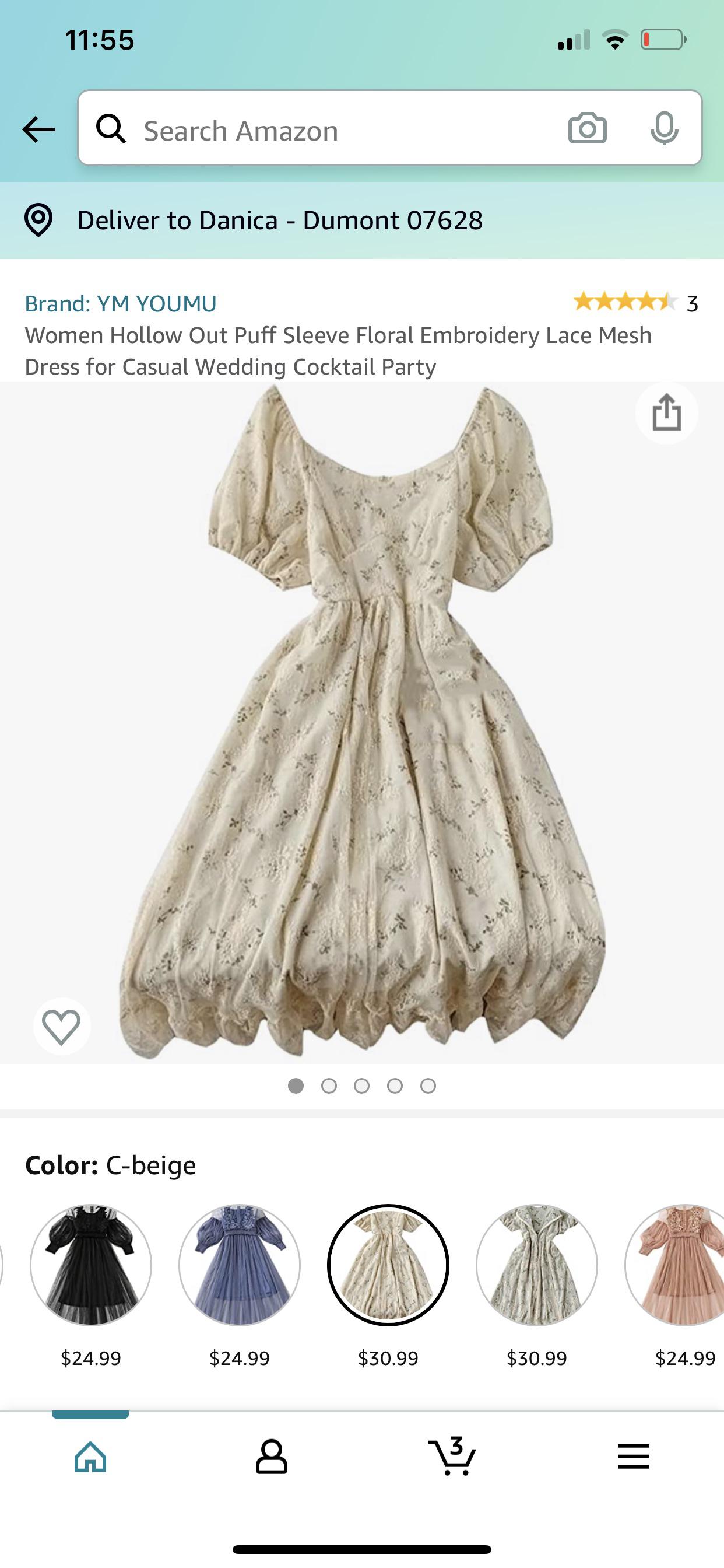This screenshot has height=1568, width=724.
Task: Open the account profile tab
Action: [x=271, y=1457]
